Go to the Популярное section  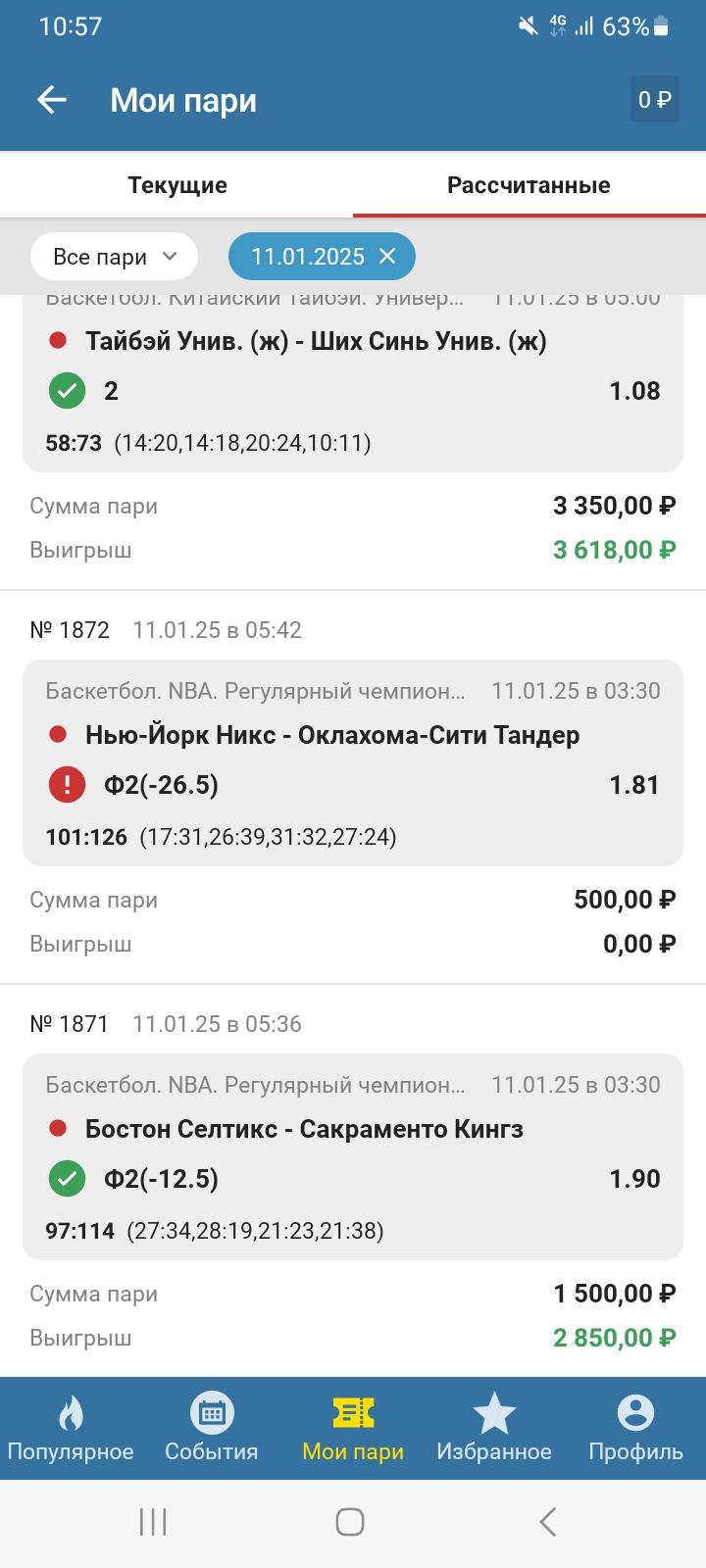click(71, 1428)
